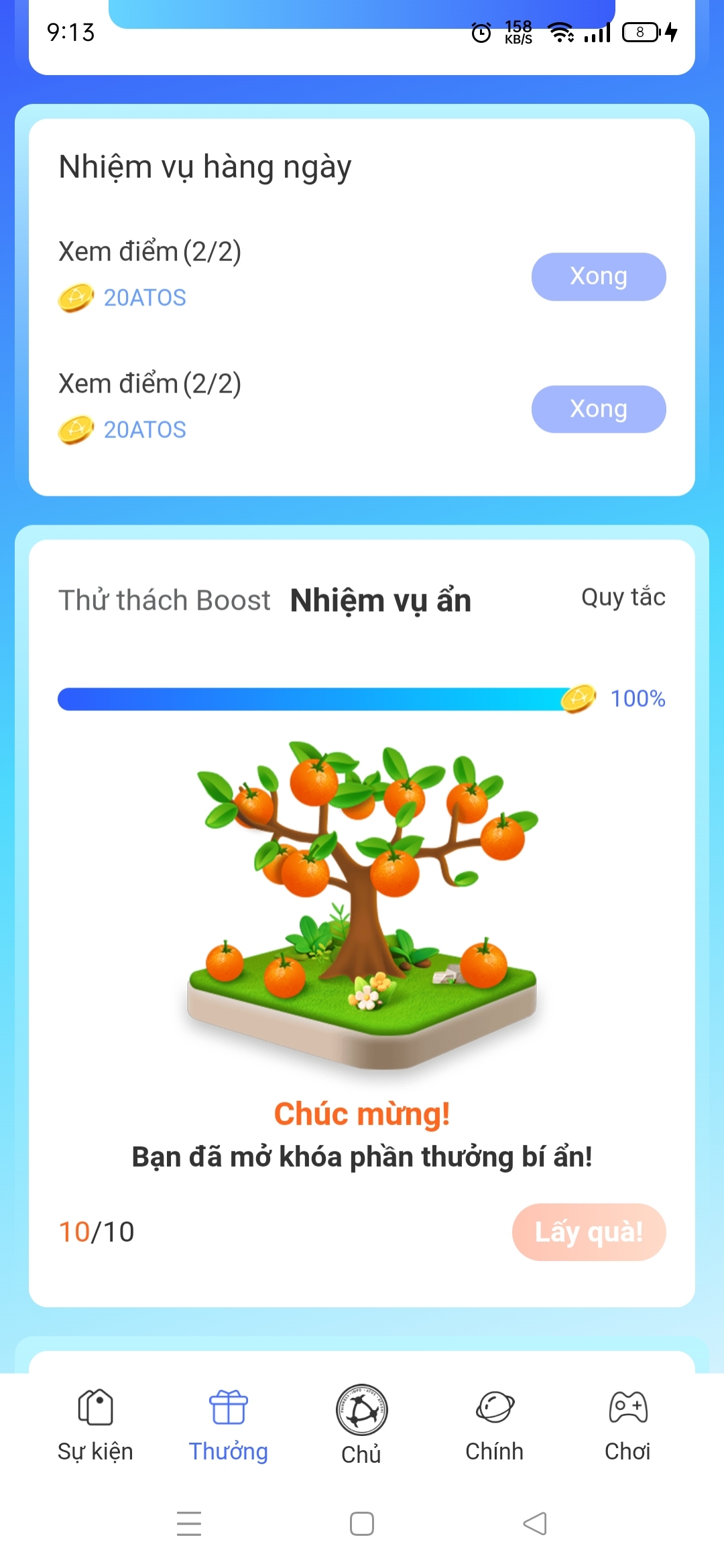Open recent apps from the navigation bar
The width and height of the screenshot is (724, 1568).
click(189, 1524)
